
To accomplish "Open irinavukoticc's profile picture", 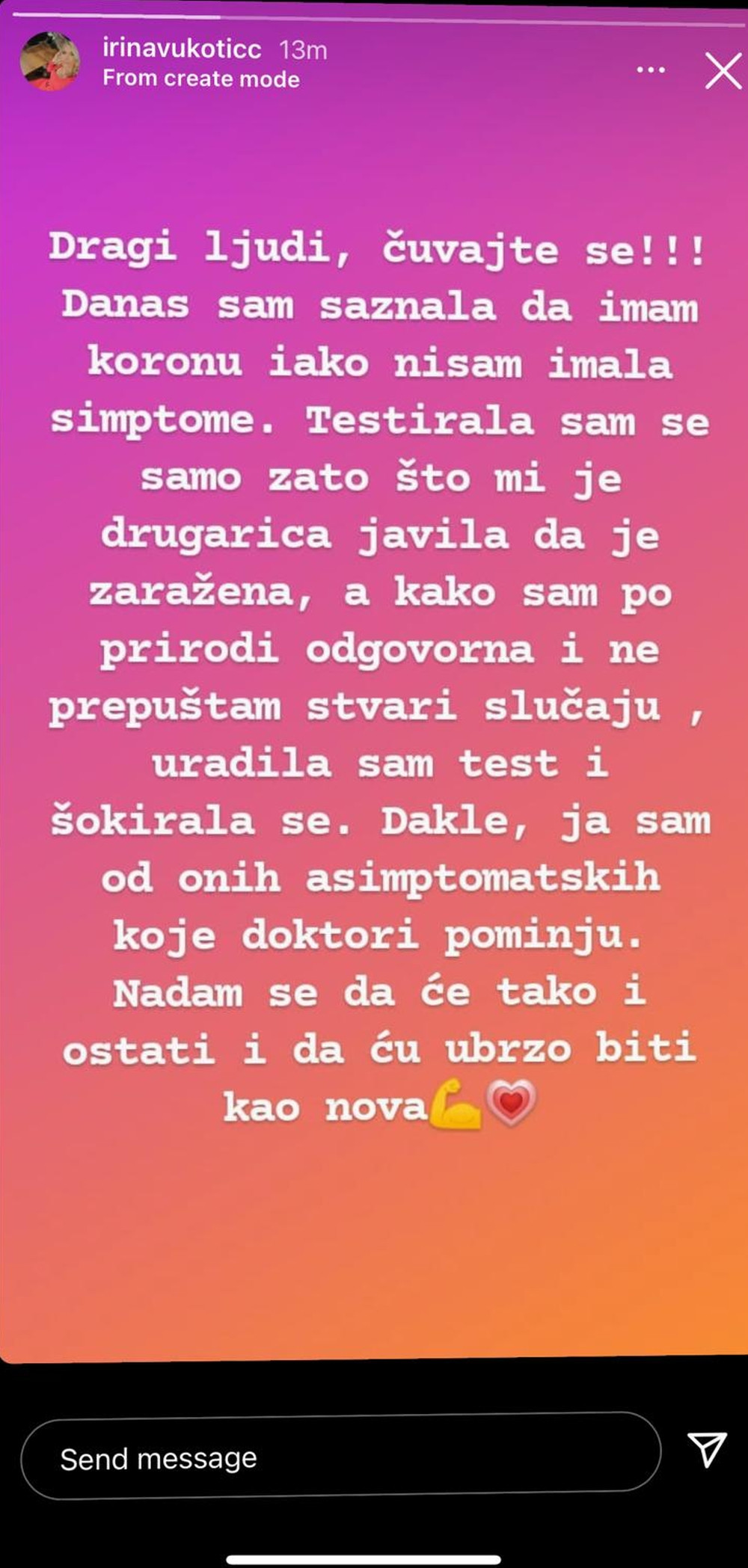I will point(50,62).
